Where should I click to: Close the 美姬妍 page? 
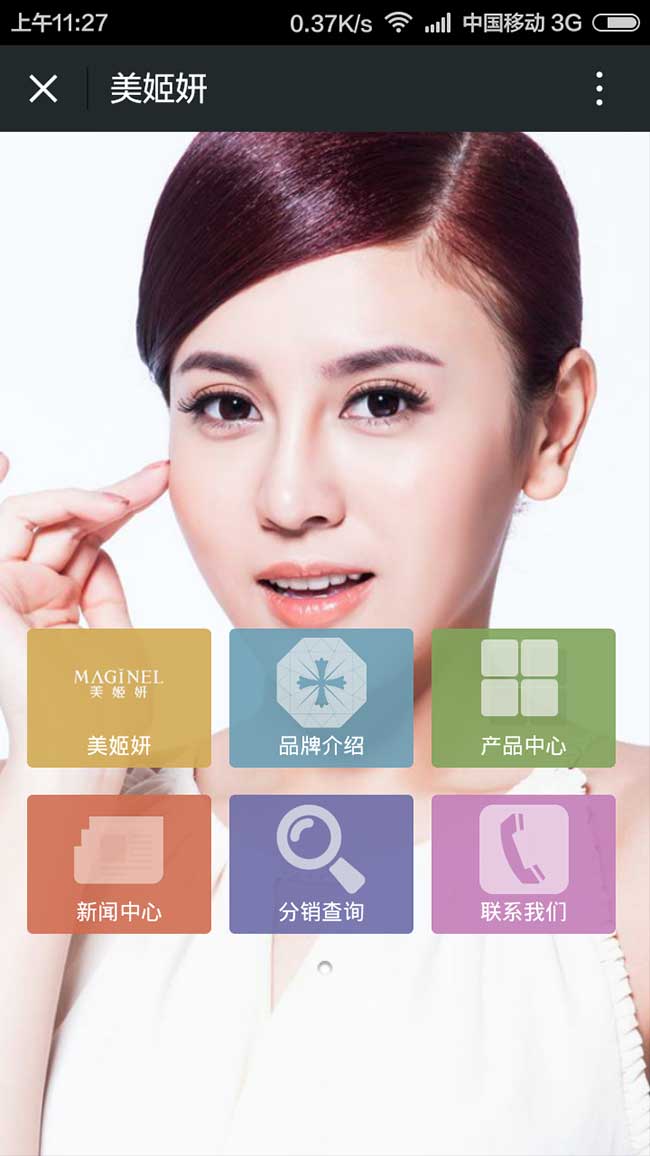point(43,89)
